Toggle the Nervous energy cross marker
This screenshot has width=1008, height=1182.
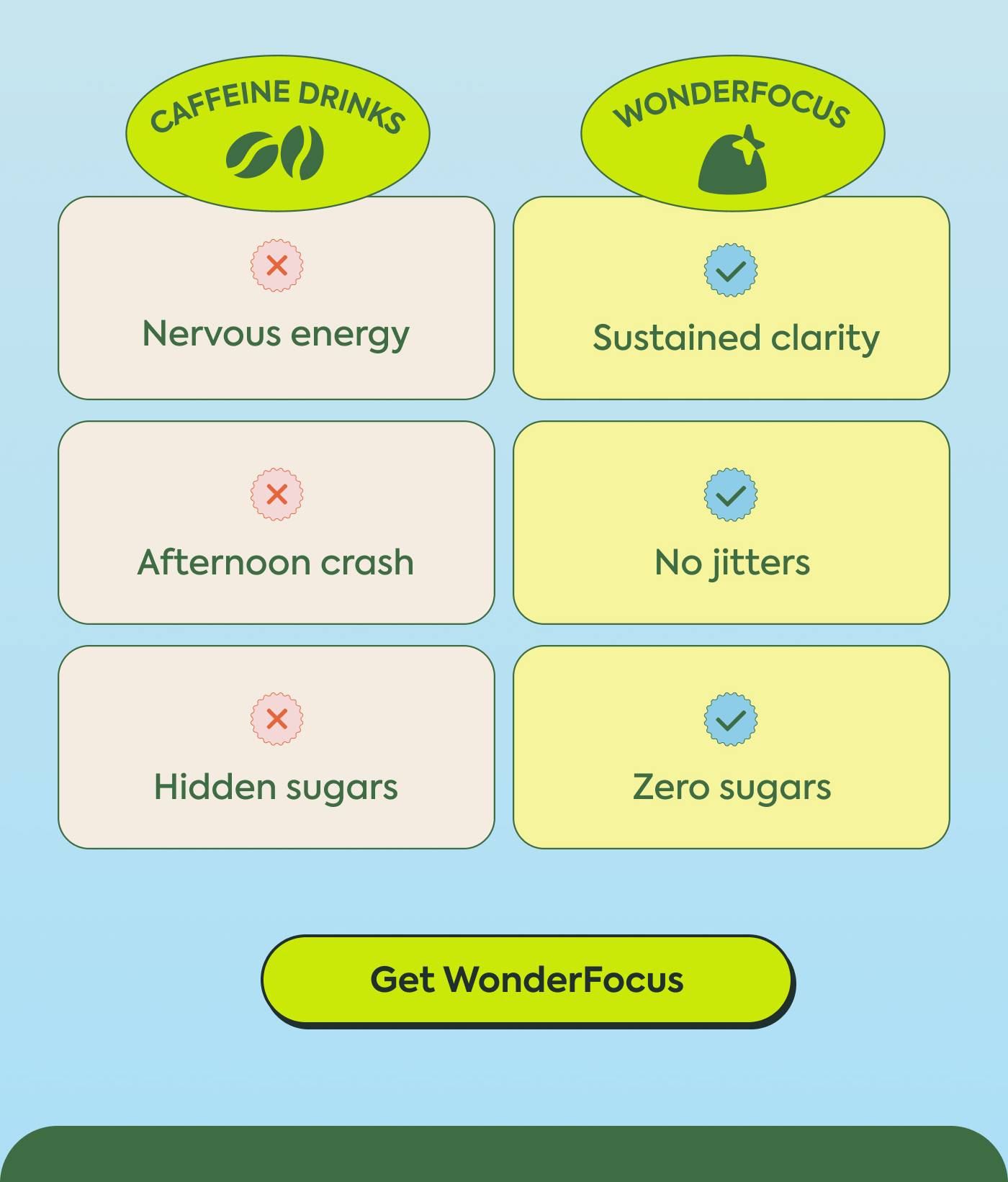click(x=276, y=266)
